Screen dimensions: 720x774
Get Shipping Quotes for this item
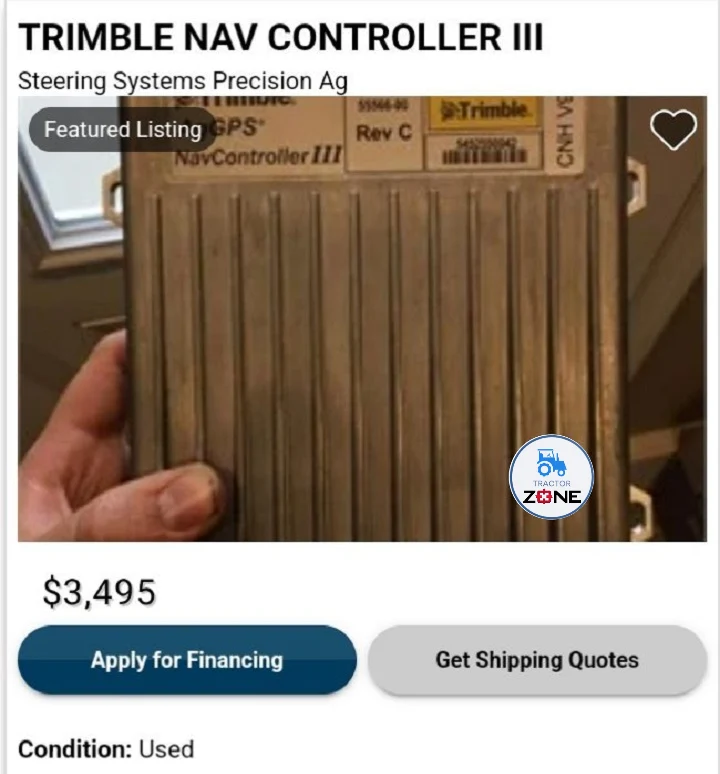tap(537, 660)
